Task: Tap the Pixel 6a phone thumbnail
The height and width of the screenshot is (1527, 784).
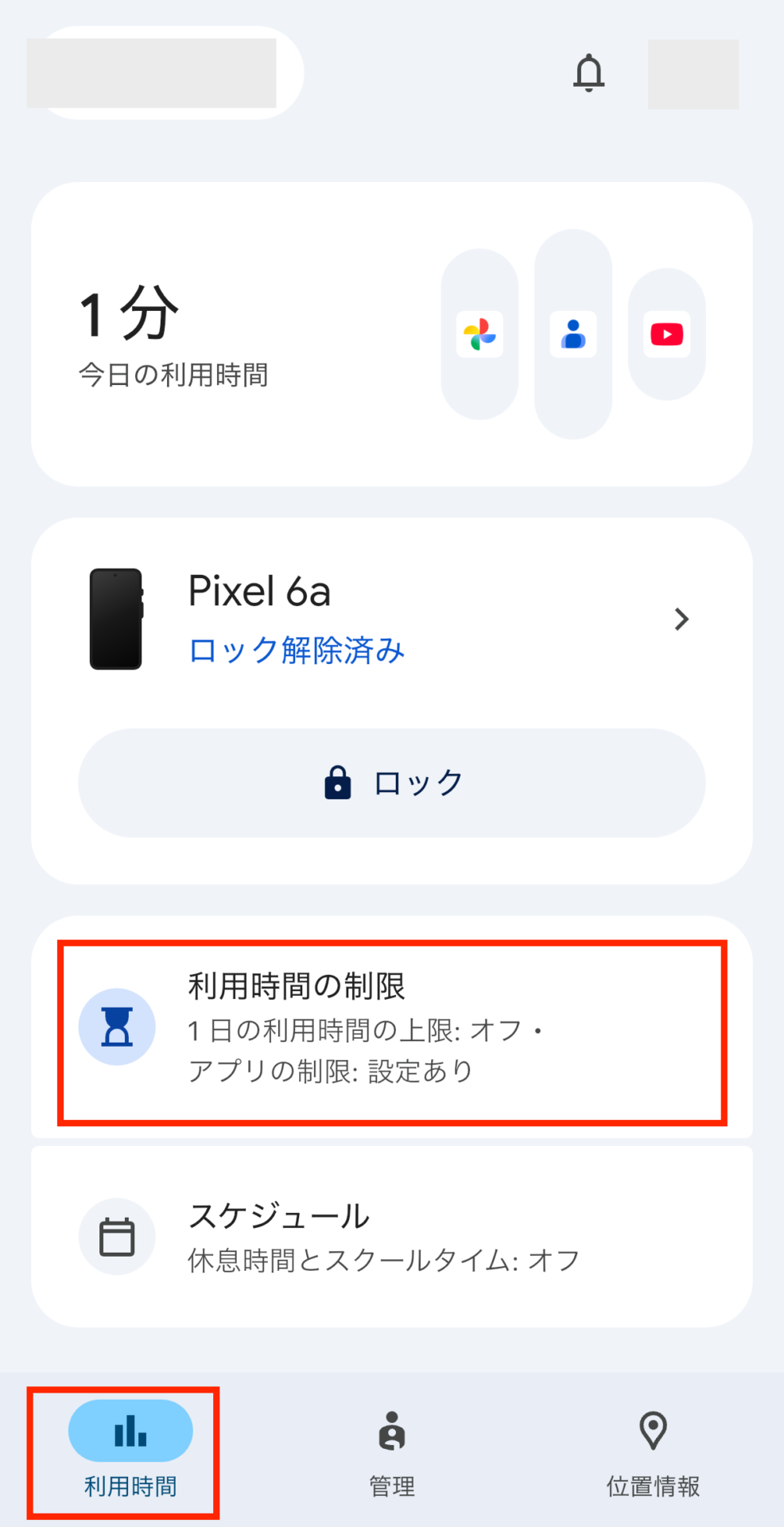Action: click(x=116, y=619)
